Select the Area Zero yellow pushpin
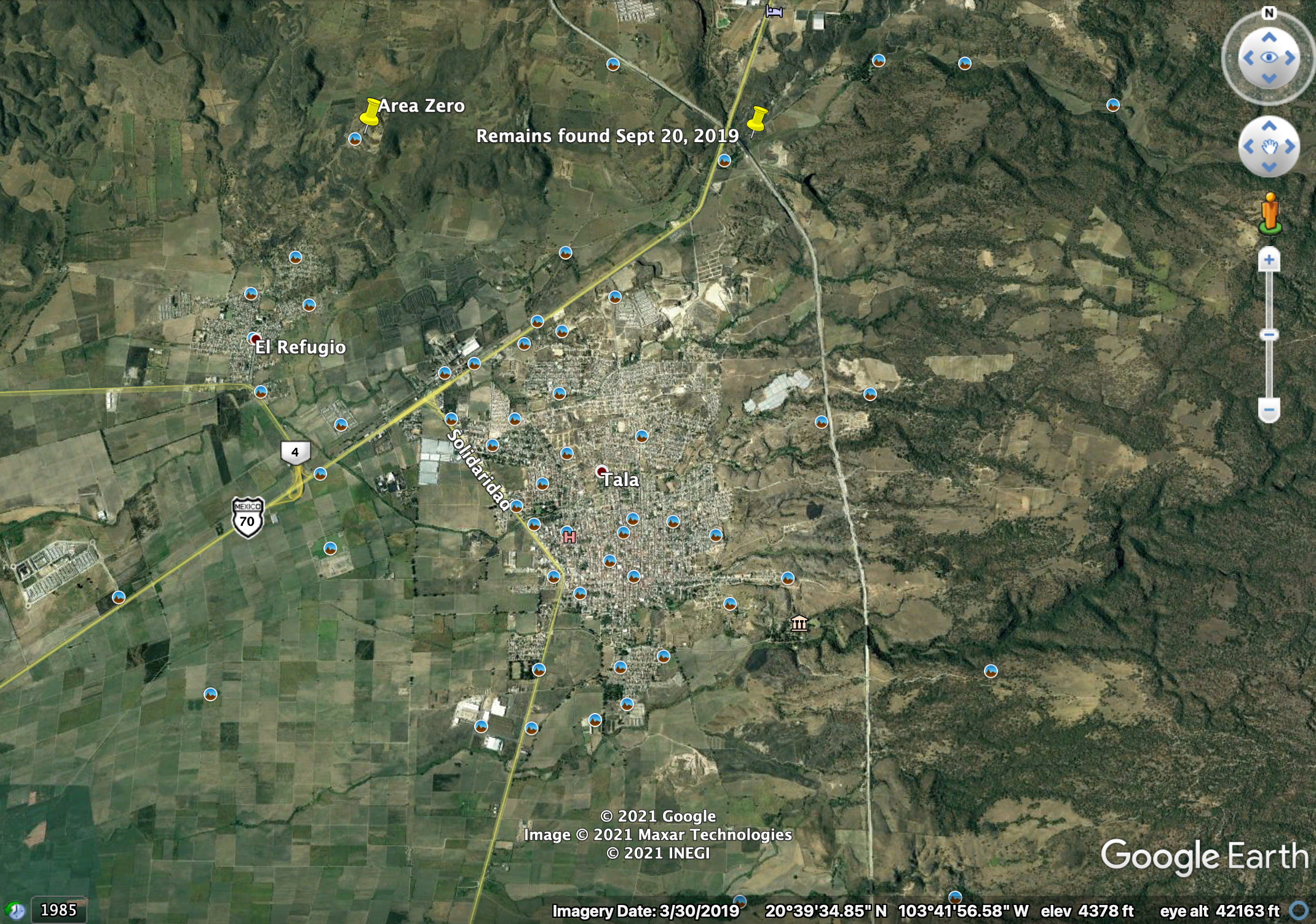This screenshot has height=924, width=1316. [370, 113]
